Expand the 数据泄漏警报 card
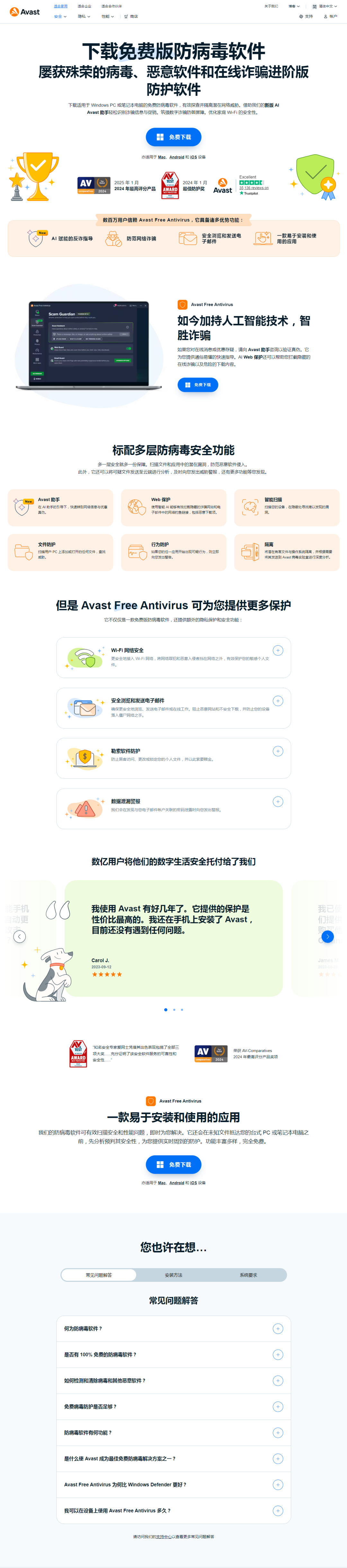347x1568 pixels. (278, 802)
